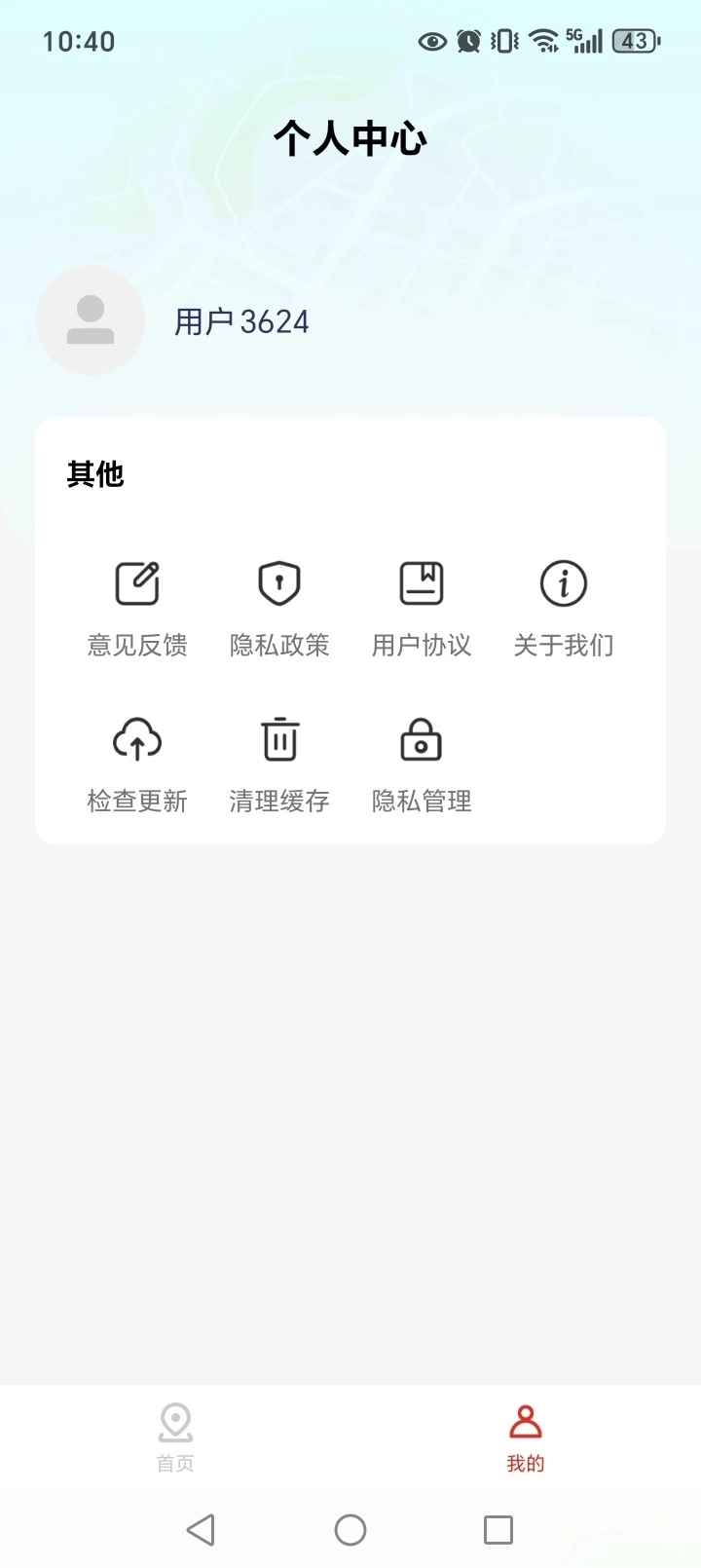Open the 意见反馈 feedback icon
Viewport: 701px width, 1568px height.
tap(136, 582)
